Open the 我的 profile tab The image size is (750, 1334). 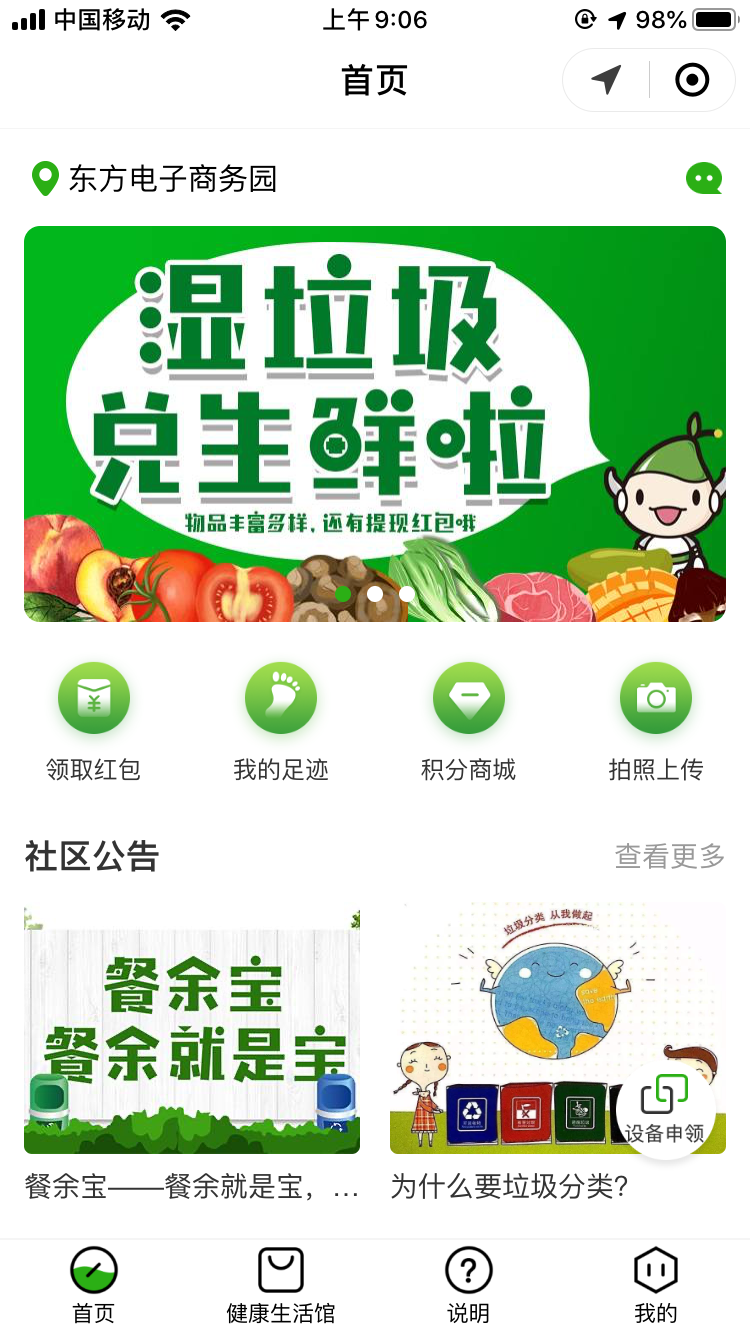tap(656, 1286)
